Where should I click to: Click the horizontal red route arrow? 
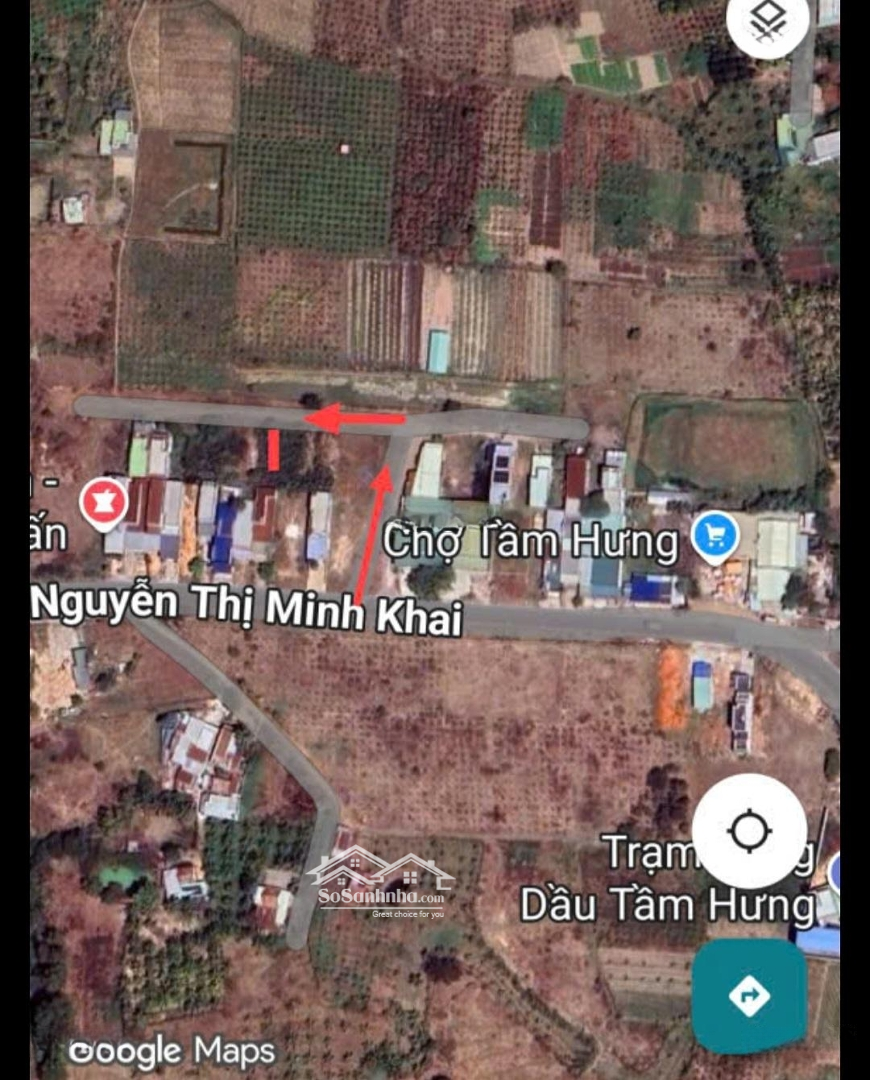point(355,420)
